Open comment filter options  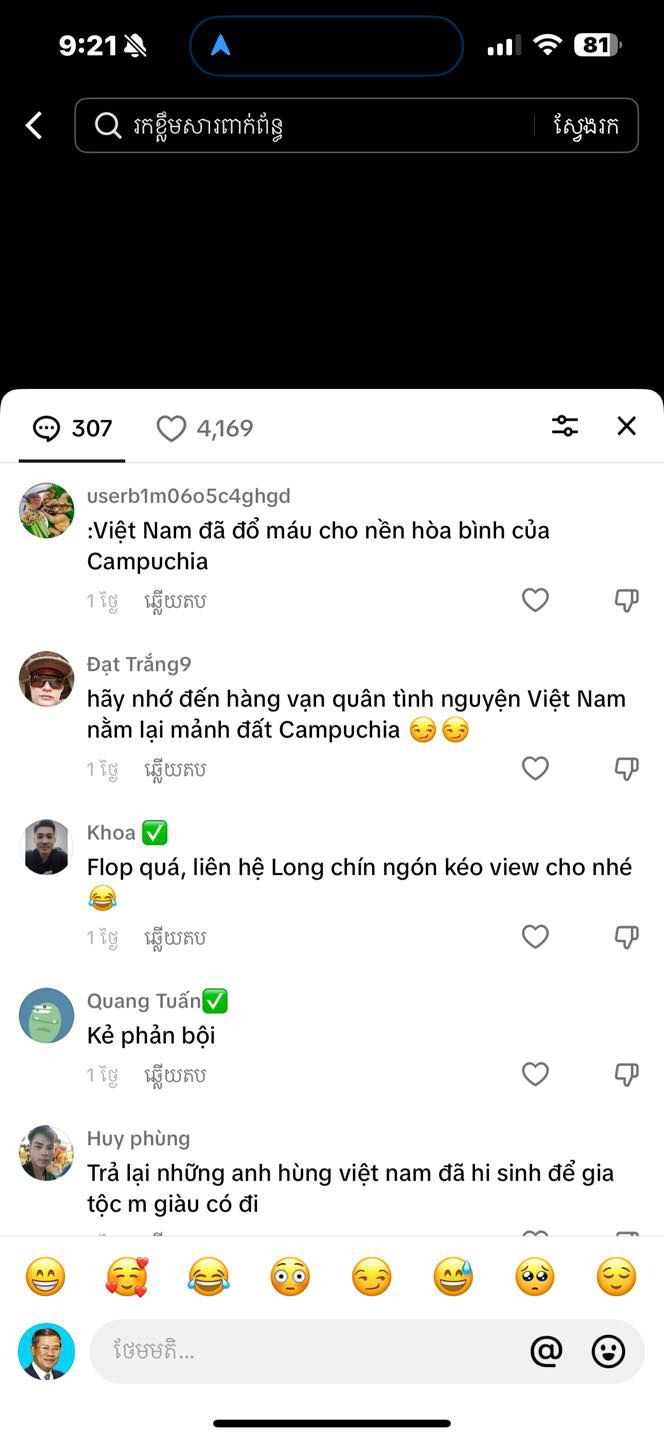click(565, 427)
